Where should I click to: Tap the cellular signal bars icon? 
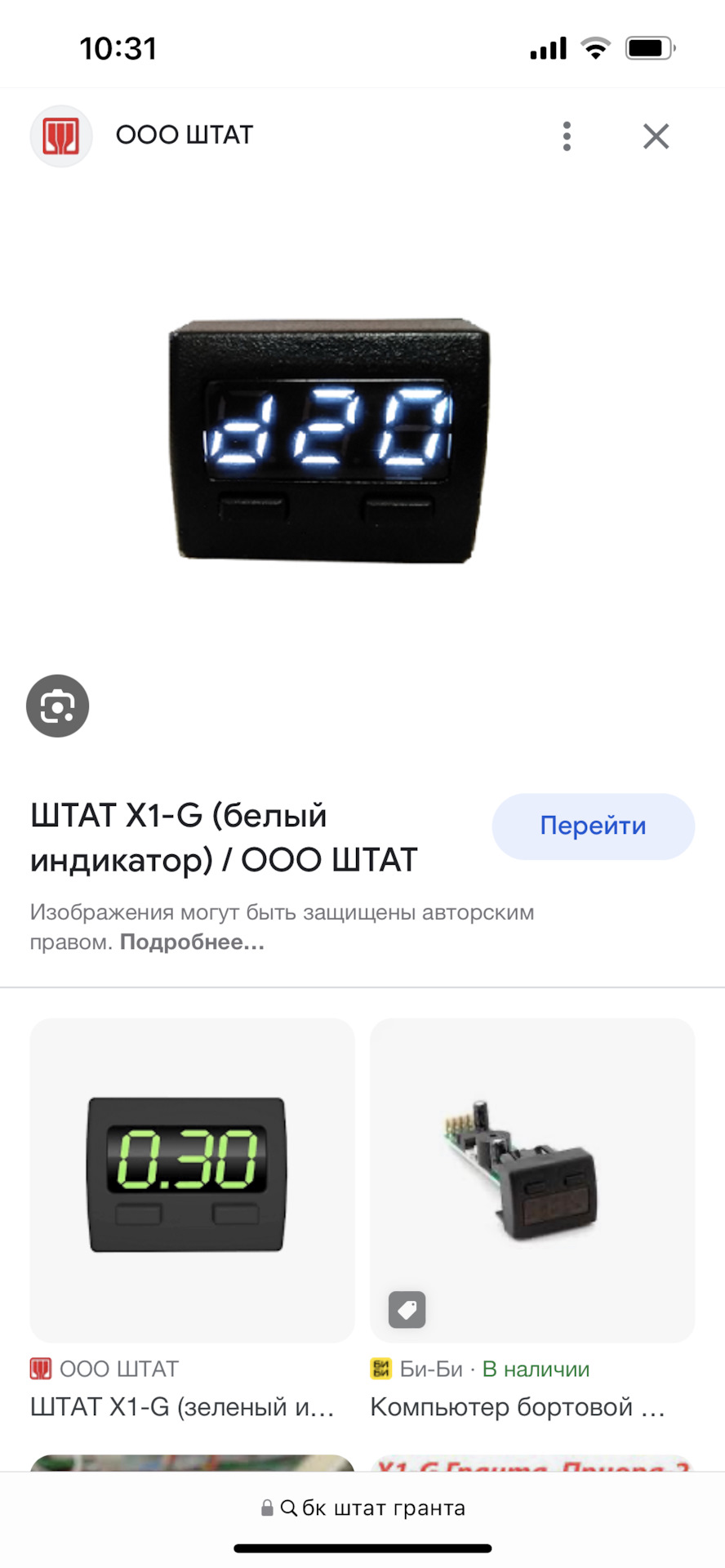[549, 47]
